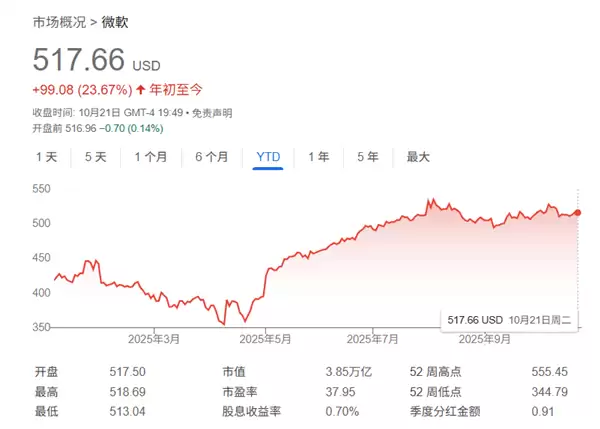Show the 最大 time range
This screenshot has height=429, width=600.
point(418,157)
